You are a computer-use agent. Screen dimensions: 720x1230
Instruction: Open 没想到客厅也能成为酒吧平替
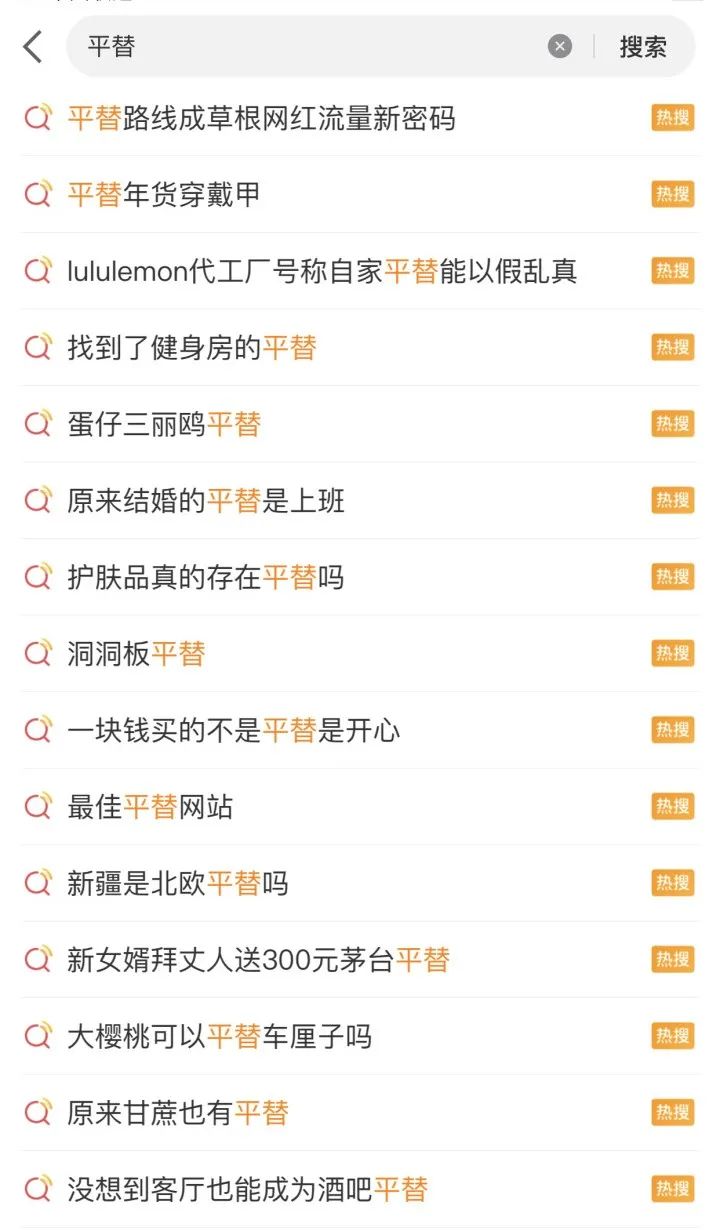pos(247,1189)
